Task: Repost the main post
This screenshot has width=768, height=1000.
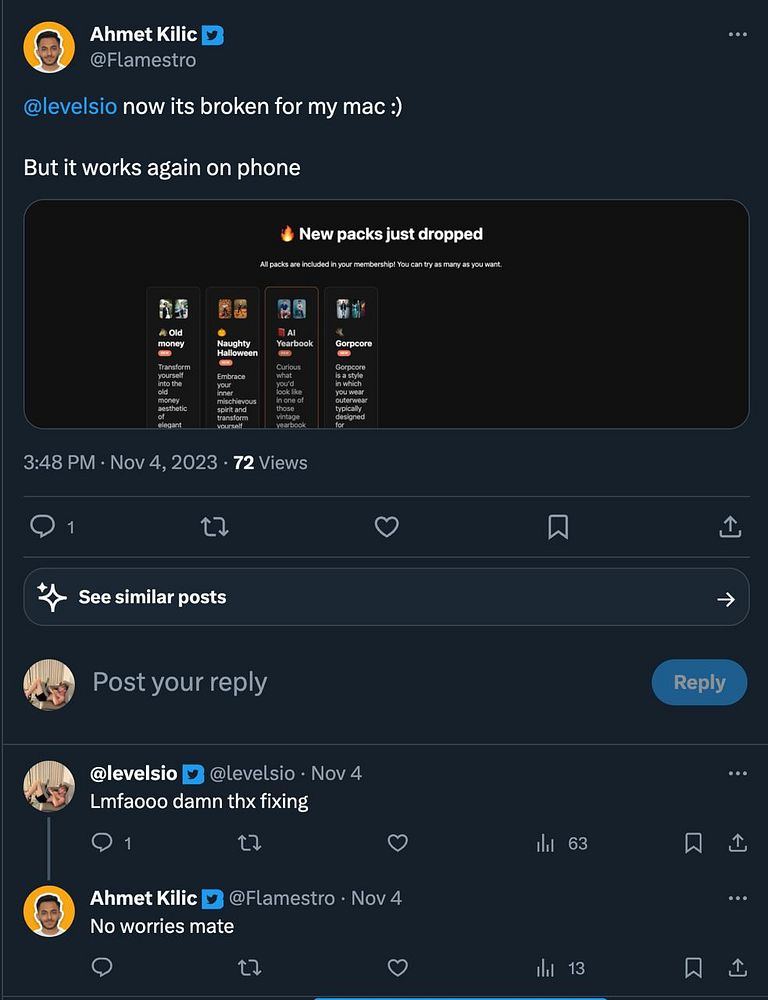Action: pos(214,526)
